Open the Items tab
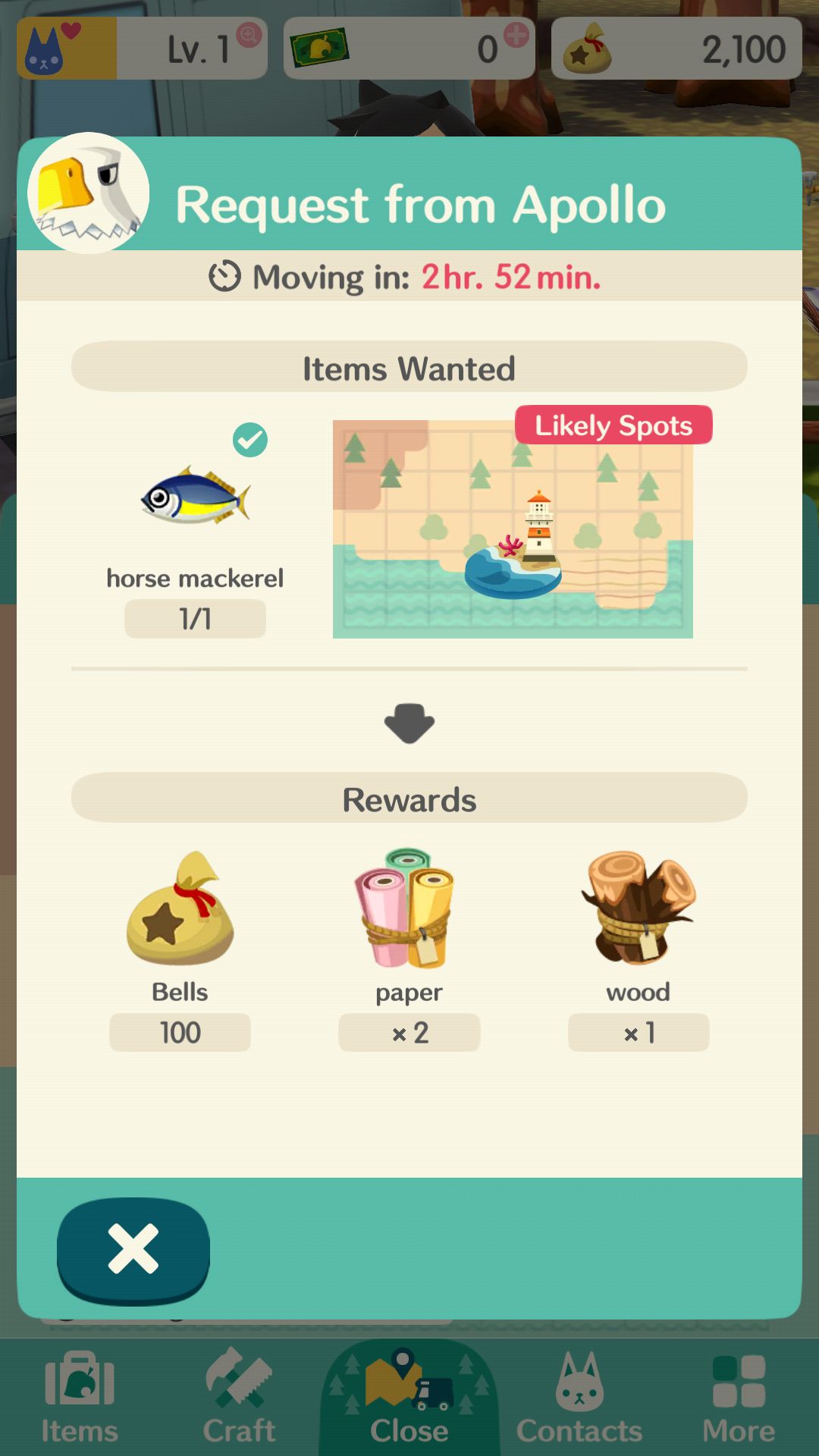The image size is (819, 1456). pyautogui.click(x=80, y=1398)
